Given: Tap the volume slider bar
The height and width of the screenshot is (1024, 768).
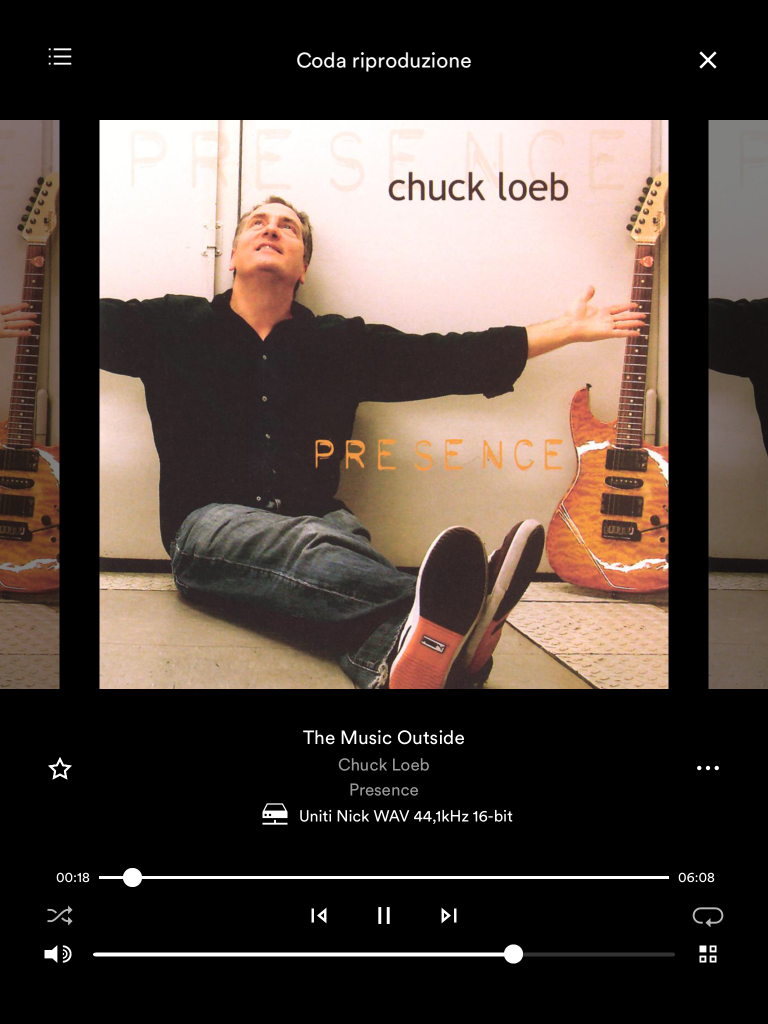Looking at the screenshot, I should coord(384,954).
